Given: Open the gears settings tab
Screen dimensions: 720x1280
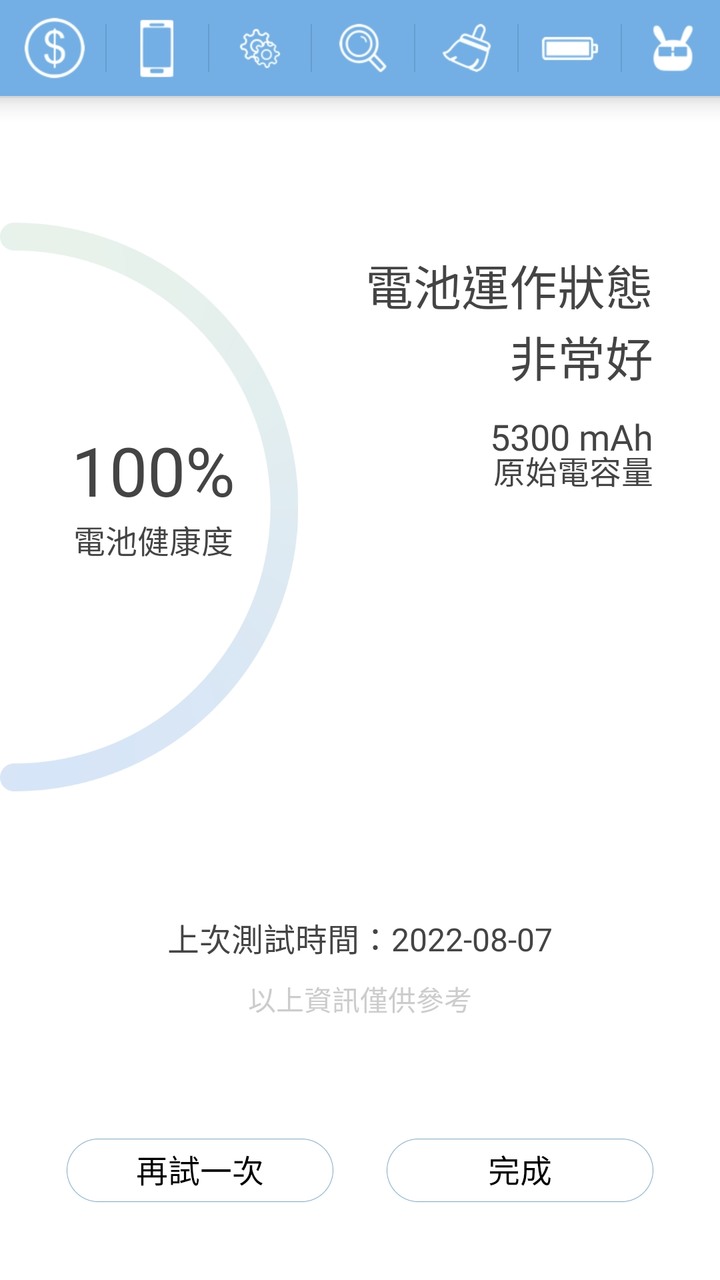Looking at the screenshot, I should point(260,48).
